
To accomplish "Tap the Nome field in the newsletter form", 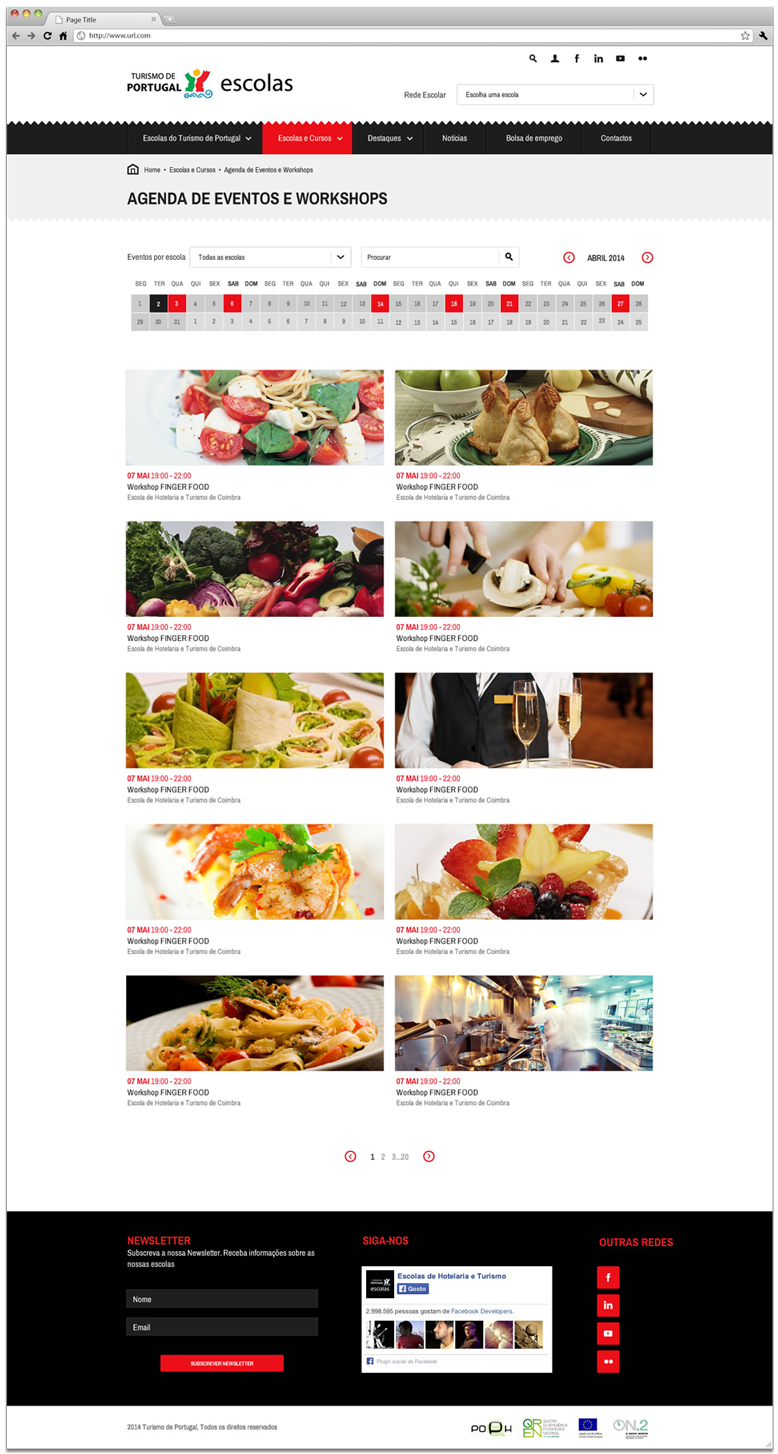I will [222, 1298].
